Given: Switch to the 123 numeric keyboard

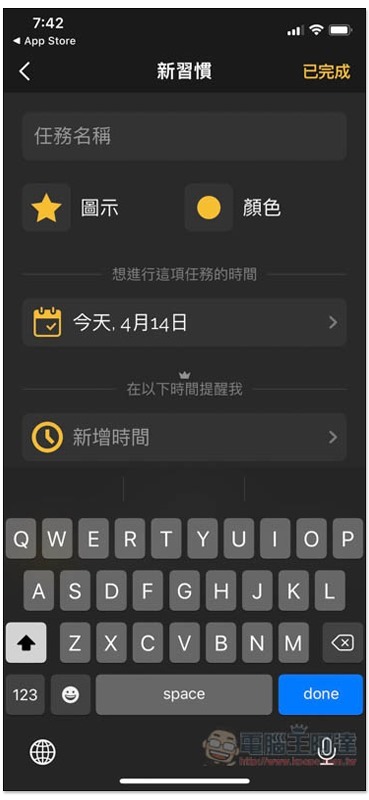Looking at the screenshot, I should 25,694.
